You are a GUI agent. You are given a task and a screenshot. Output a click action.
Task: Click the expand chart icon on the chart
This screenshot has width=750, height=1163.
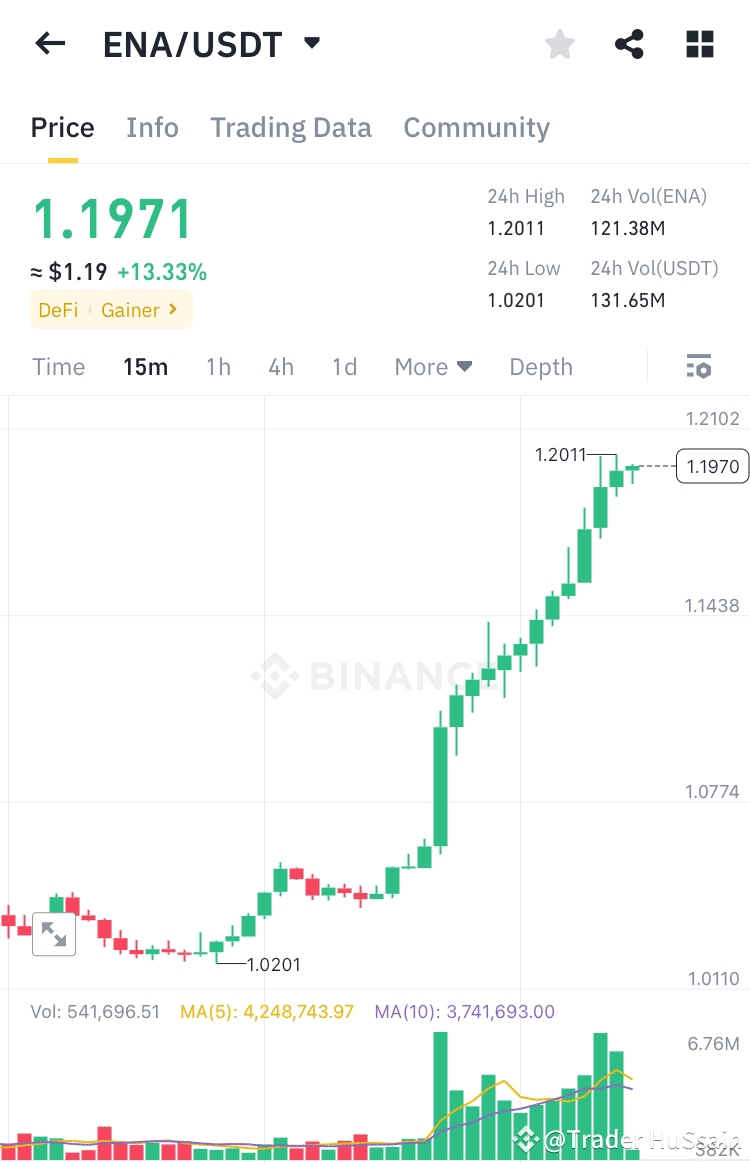point(54,934)
